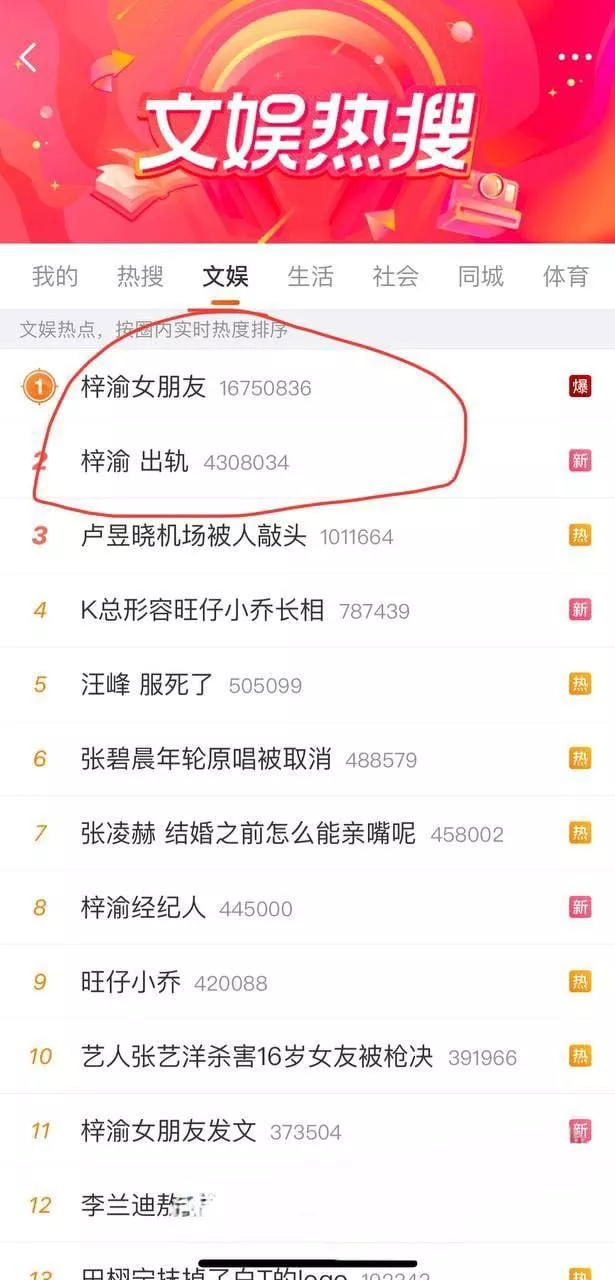Open 张凌赫 结婚之前怎么能亲嘴呢 topic
Viewport: 615px width, 1280px height.
(248, 833)
